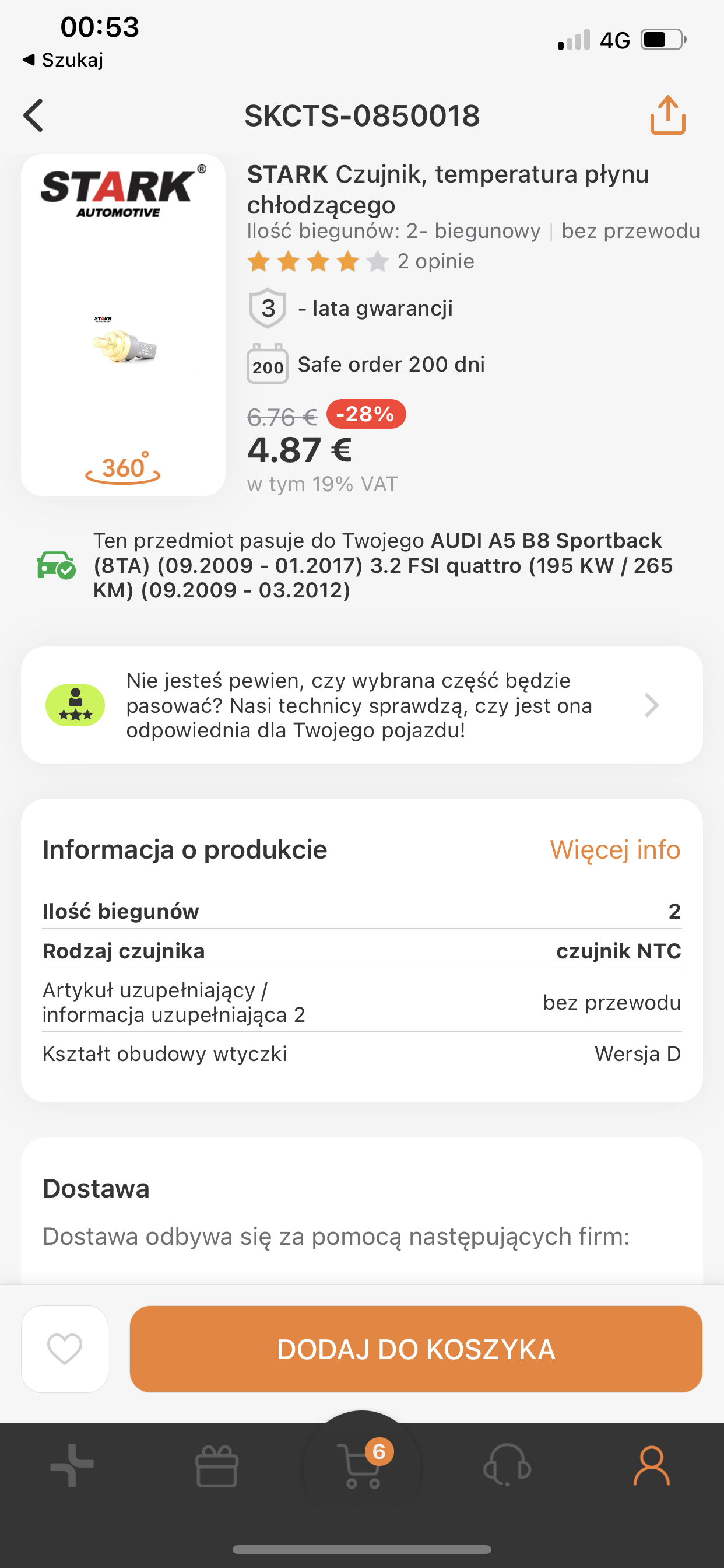The height and width of the screenshot is (1568, 724).
Task: Switch to the profile account tab
Action: (x=651, y=1466)
